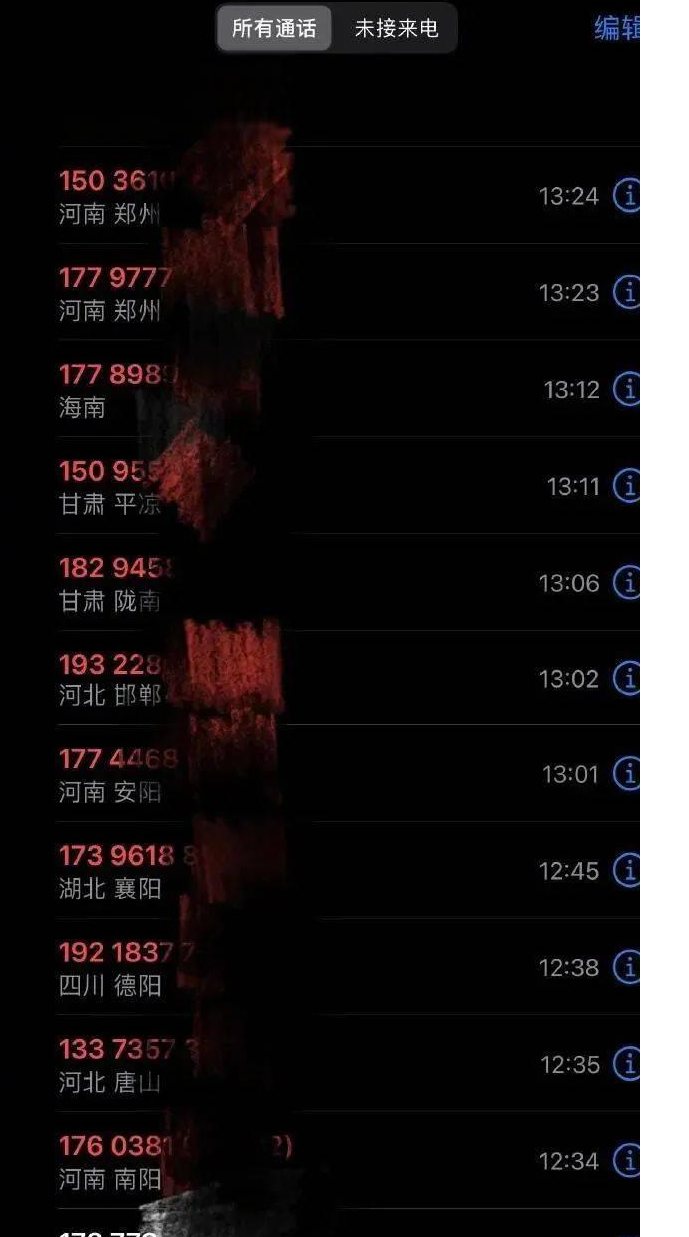689x1237 pixels.
Task: Open info for the 甘肃 平凉 call
Action: pyautogui.click(x=627, y=486)
